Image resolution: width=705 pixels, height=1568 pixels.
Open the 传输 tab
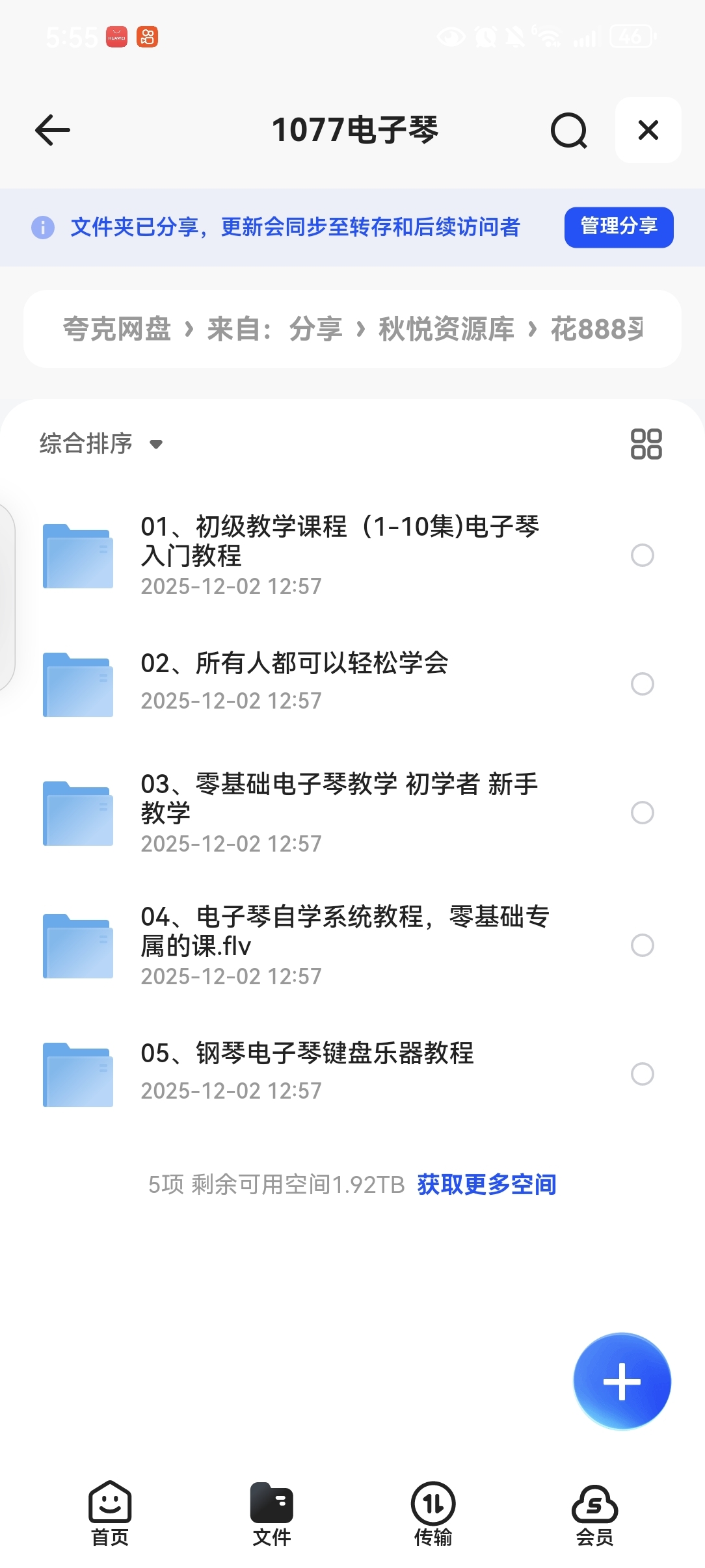pyautogui.click(x=433, y=1513)
